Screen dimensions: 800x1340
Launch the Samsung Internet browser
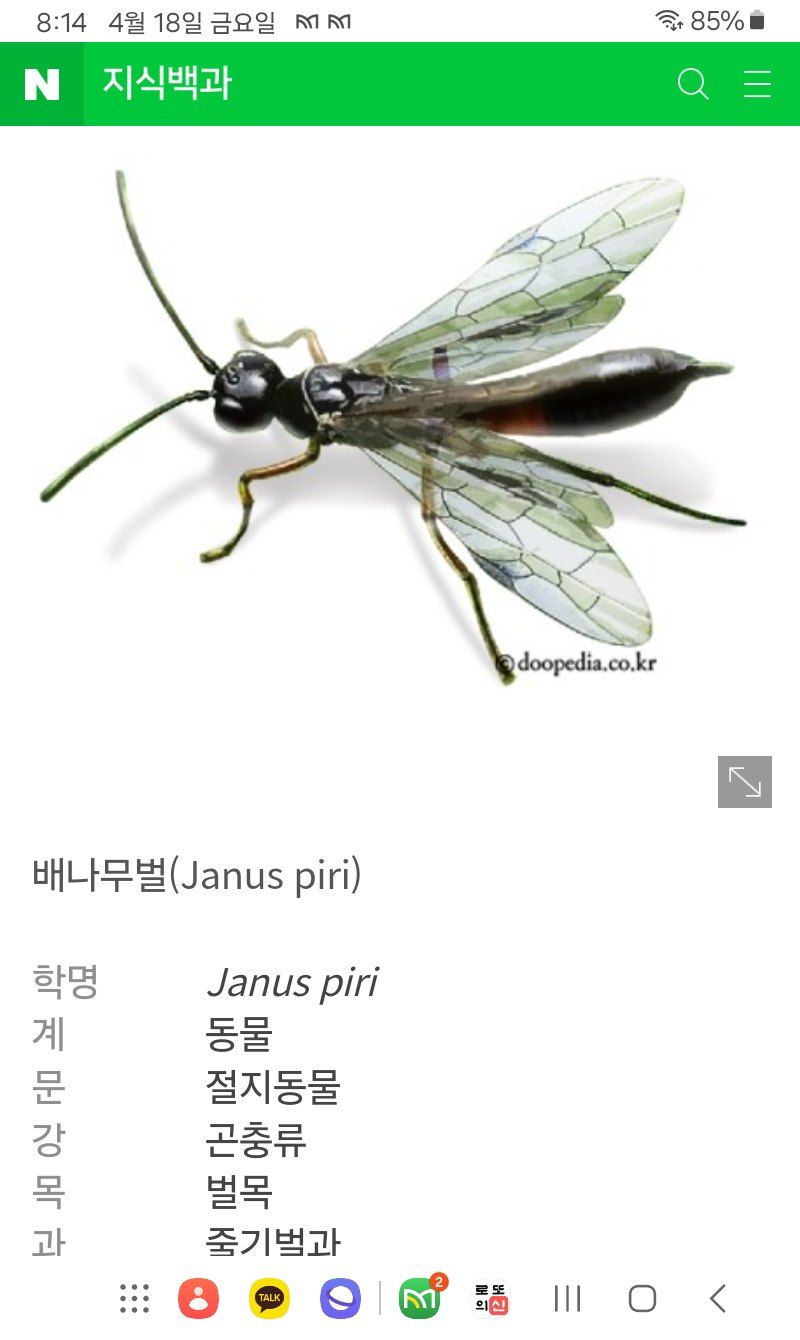(340, 1298)
